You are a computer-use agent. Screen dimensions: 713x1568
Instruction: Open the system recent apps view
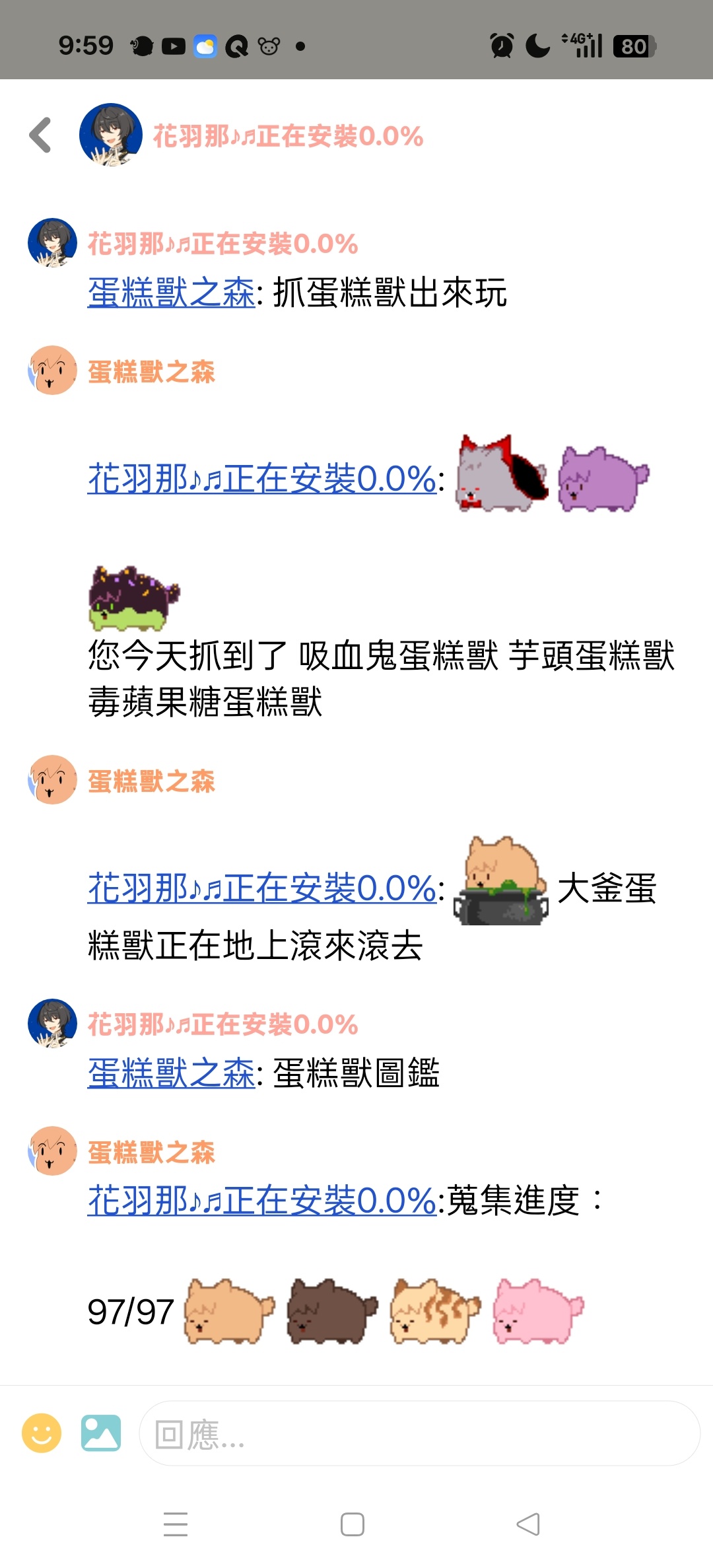click(x=176, y=1524)
